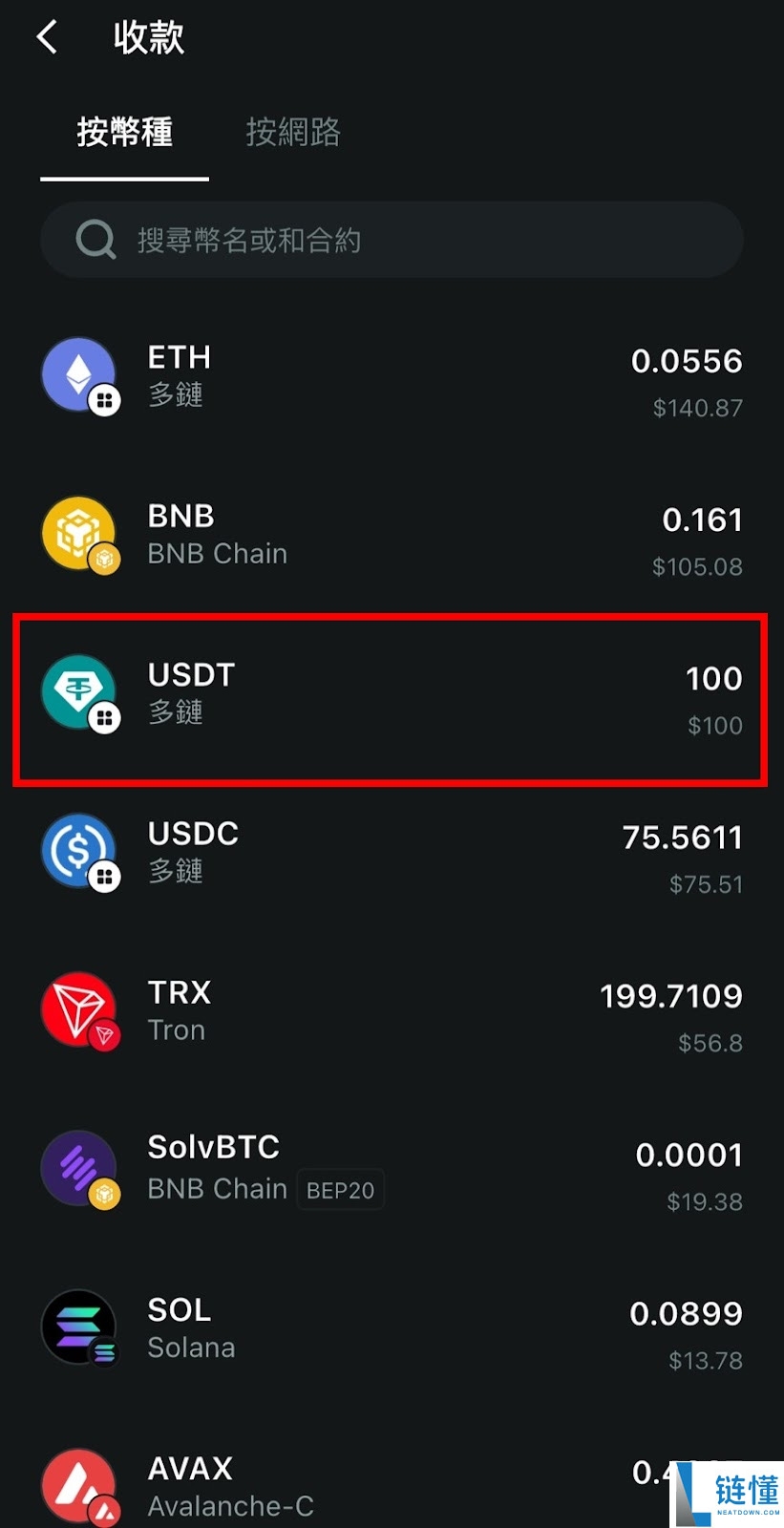Open the highlighted USDT entry
This screenshot has width=784, height=1528.
(392, 699)
